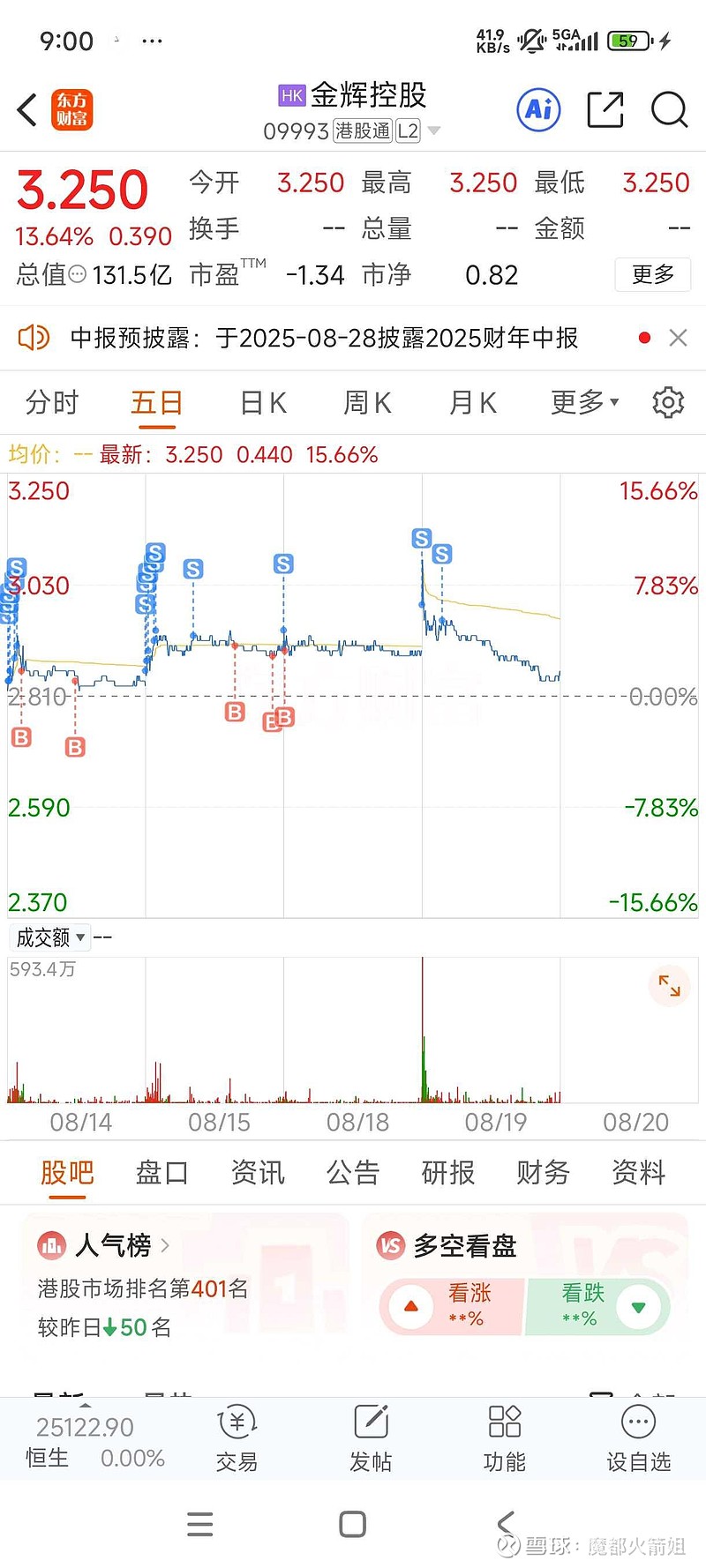Share this stock page
Image resolution: width=706 pixels, height=1568 pixels.
click(x=605, y=110)
